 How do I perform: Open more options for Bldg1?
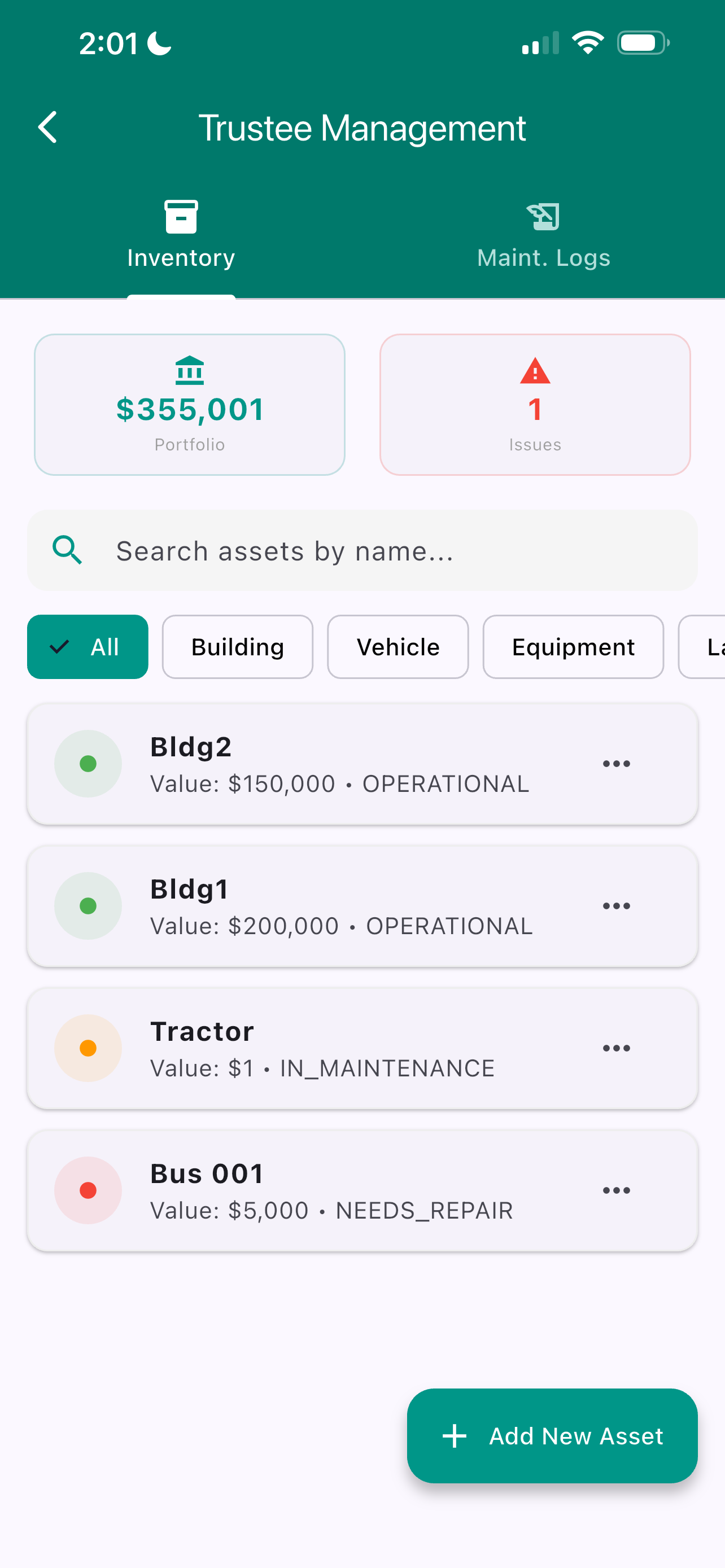point(616,906)
